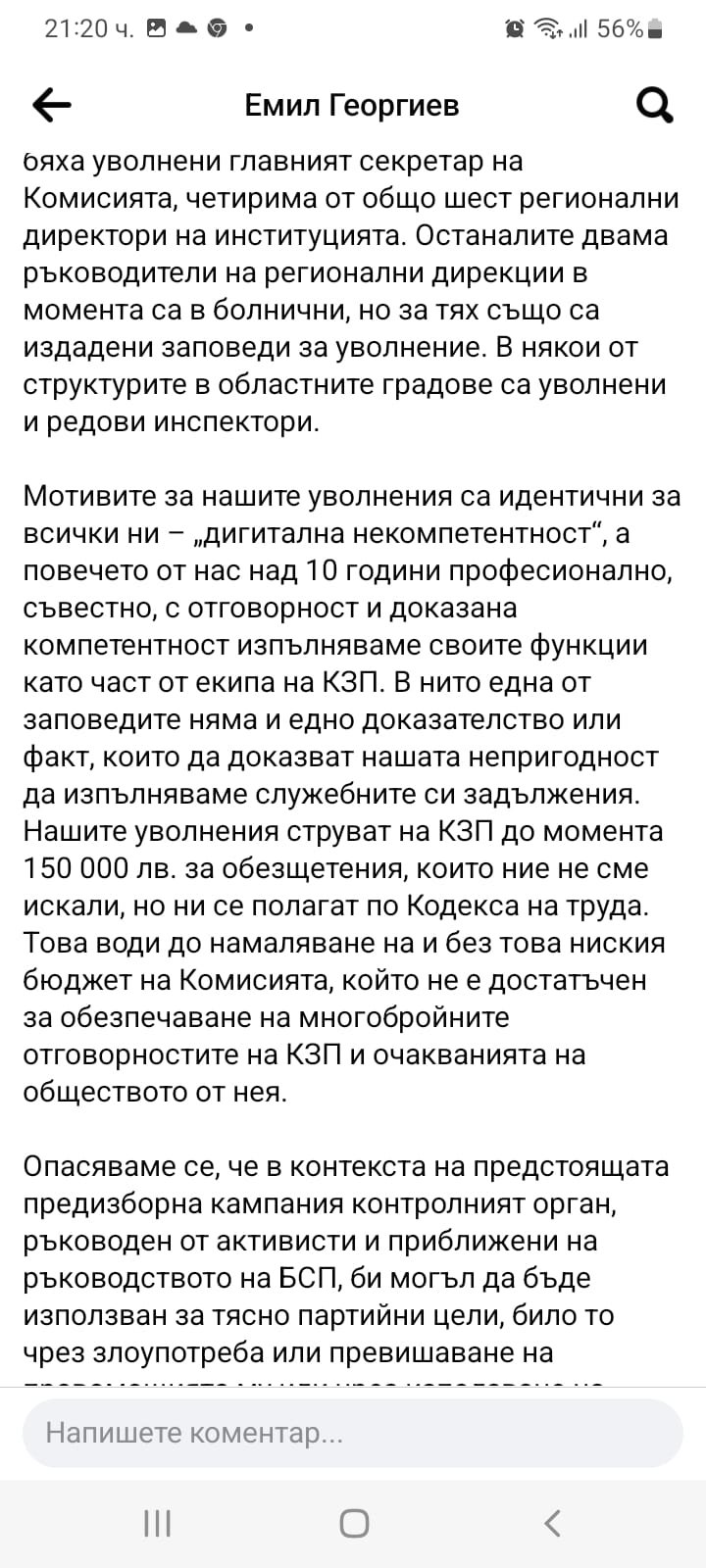Tap the system back button
This screenshot has width=706, height=1568.
pyautogui.click(x=552, y=1523)
